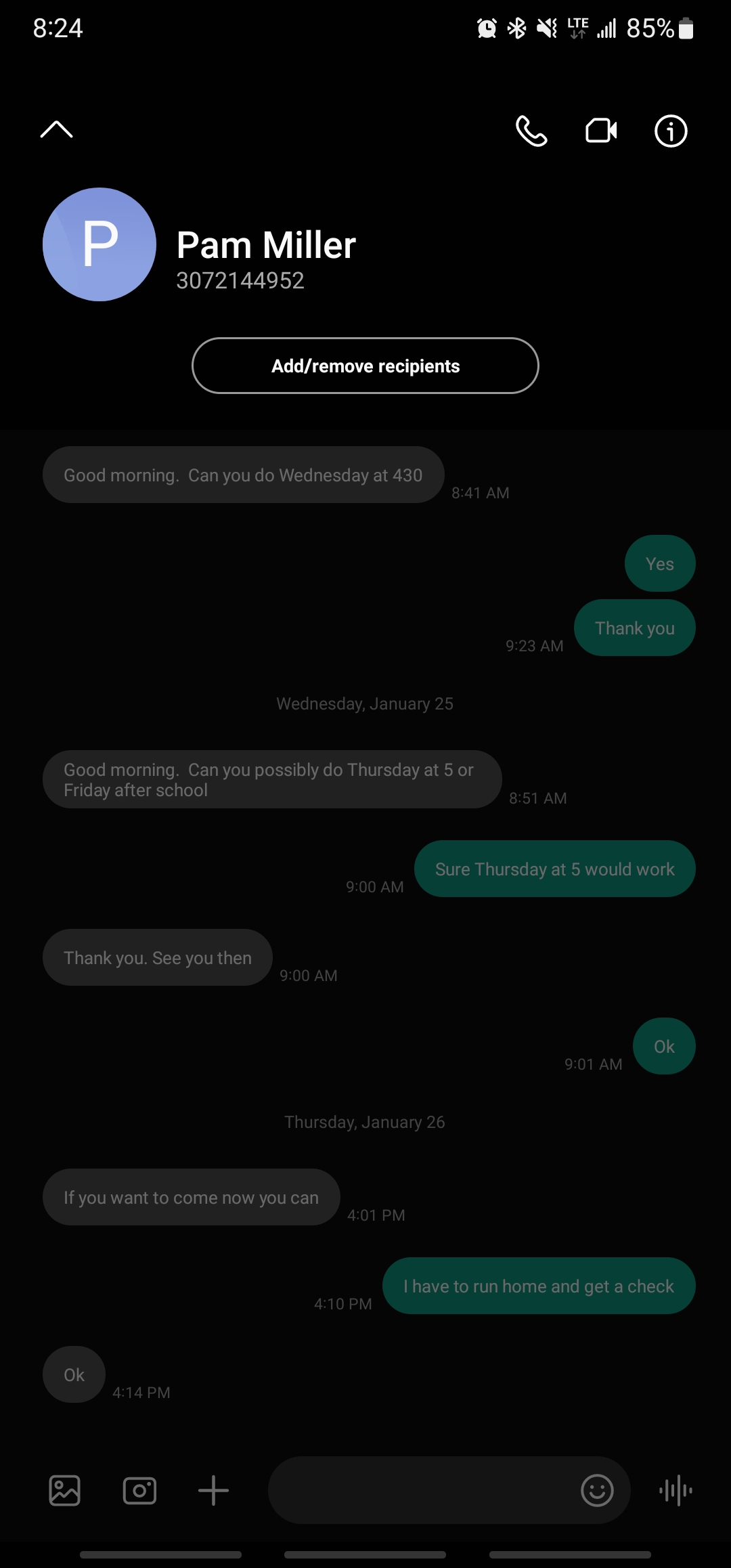Viewport: 731px width, 1568px height.
Task: Tap Pam Miller's contact avatar
Action: coord(99,244)
